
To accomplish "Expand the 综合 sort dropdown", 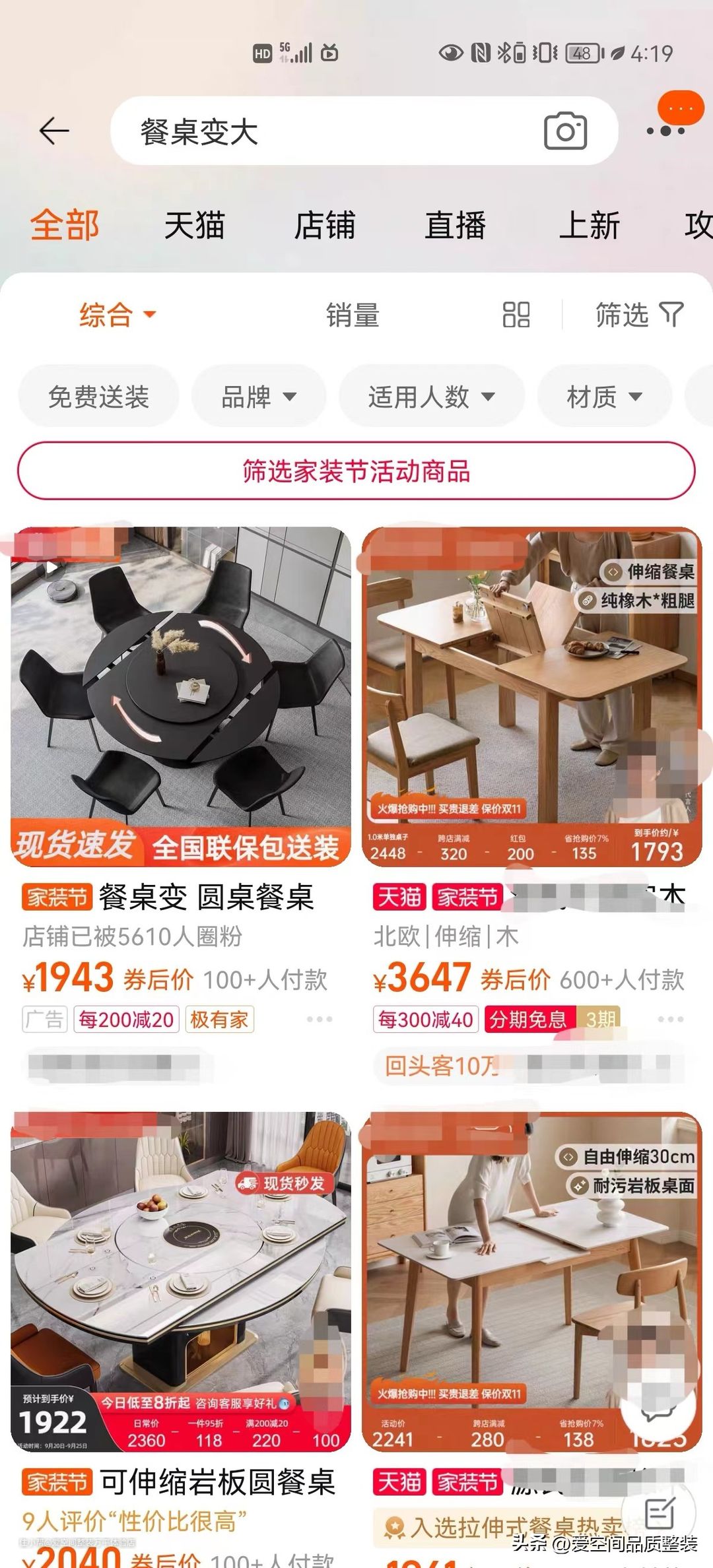I will 118,315.
